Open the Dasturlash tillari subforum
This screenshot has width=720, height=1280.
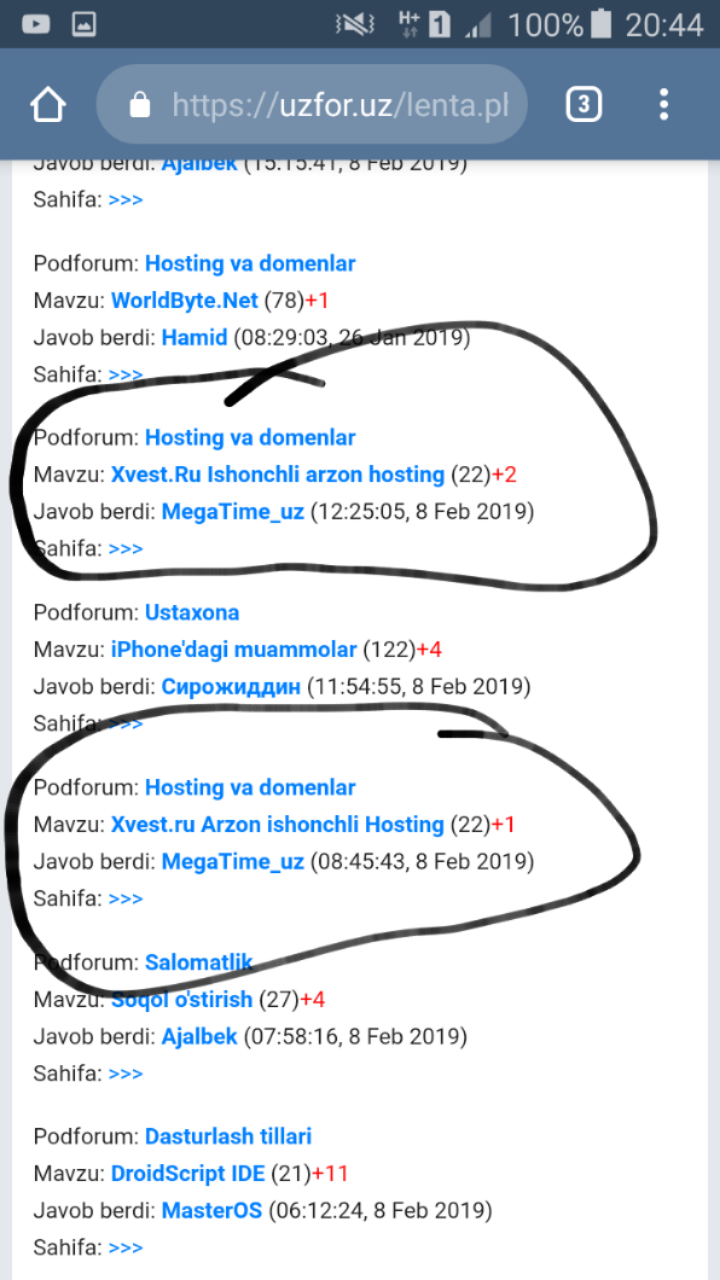228,1136
